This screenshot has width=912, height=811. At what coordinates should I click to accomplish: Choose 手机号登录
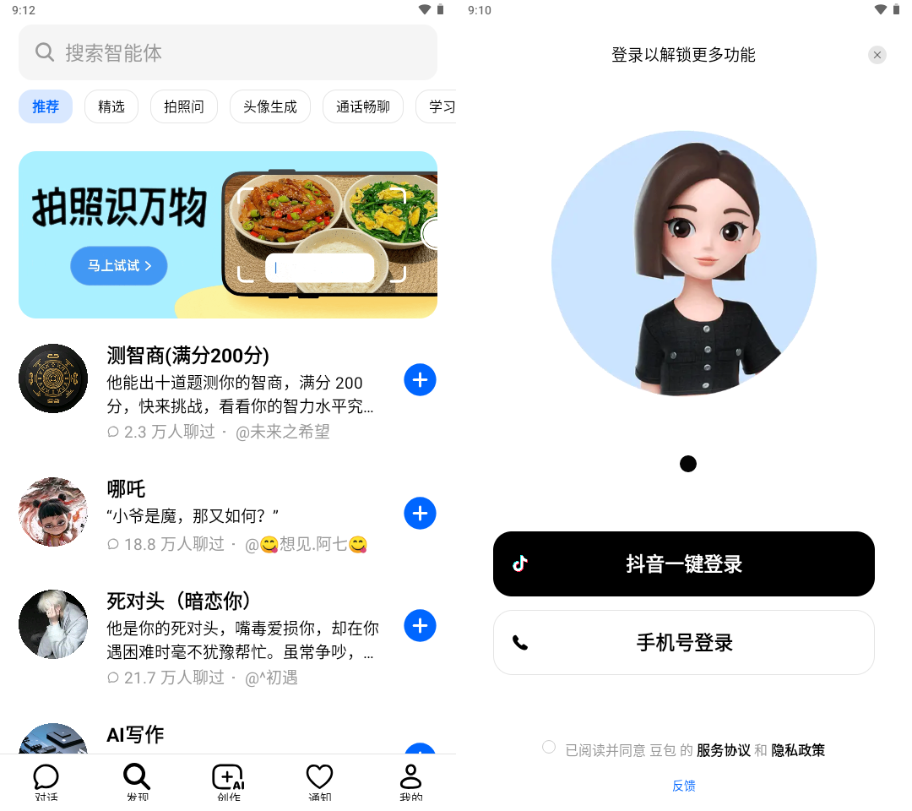tap(684, 643)
